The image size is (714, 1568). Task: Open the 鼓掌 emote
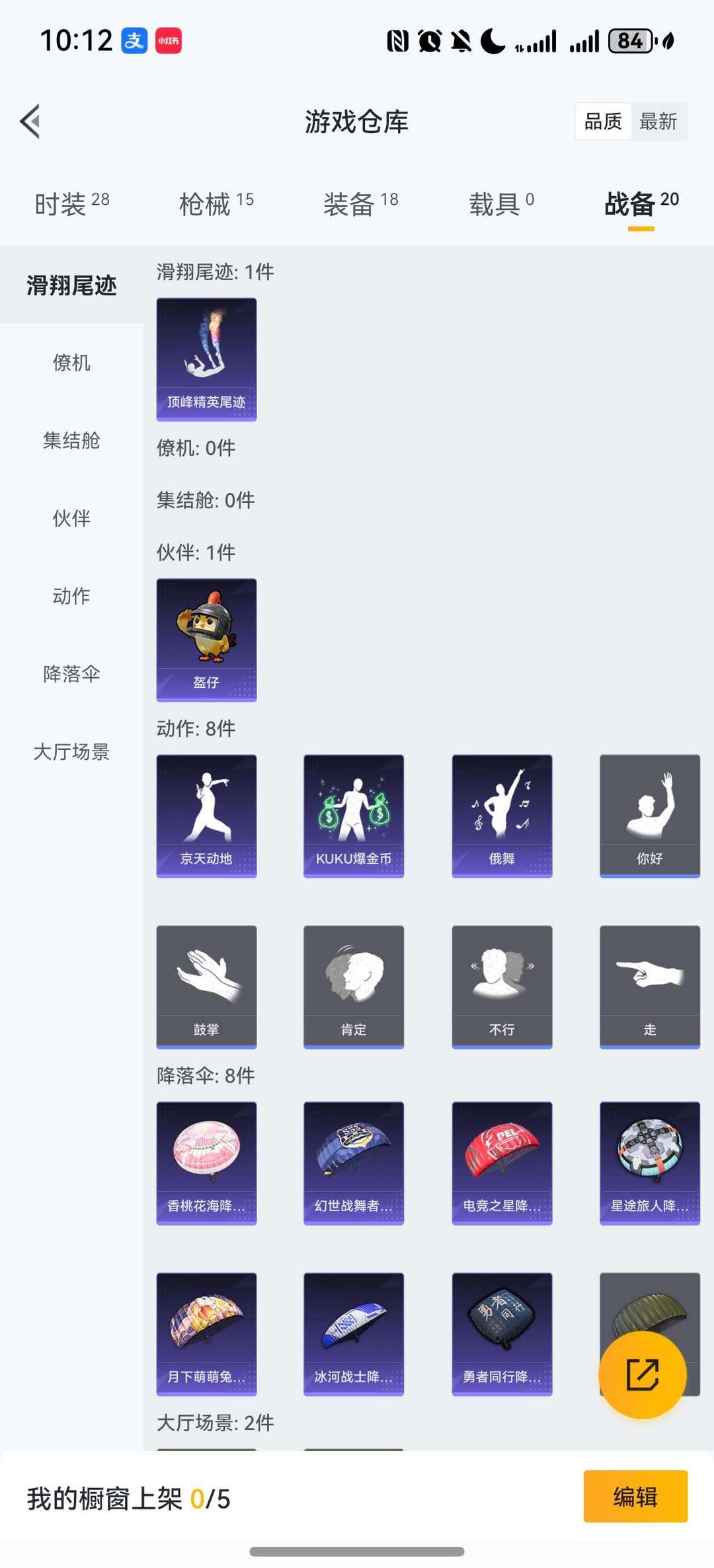point(206,987)
